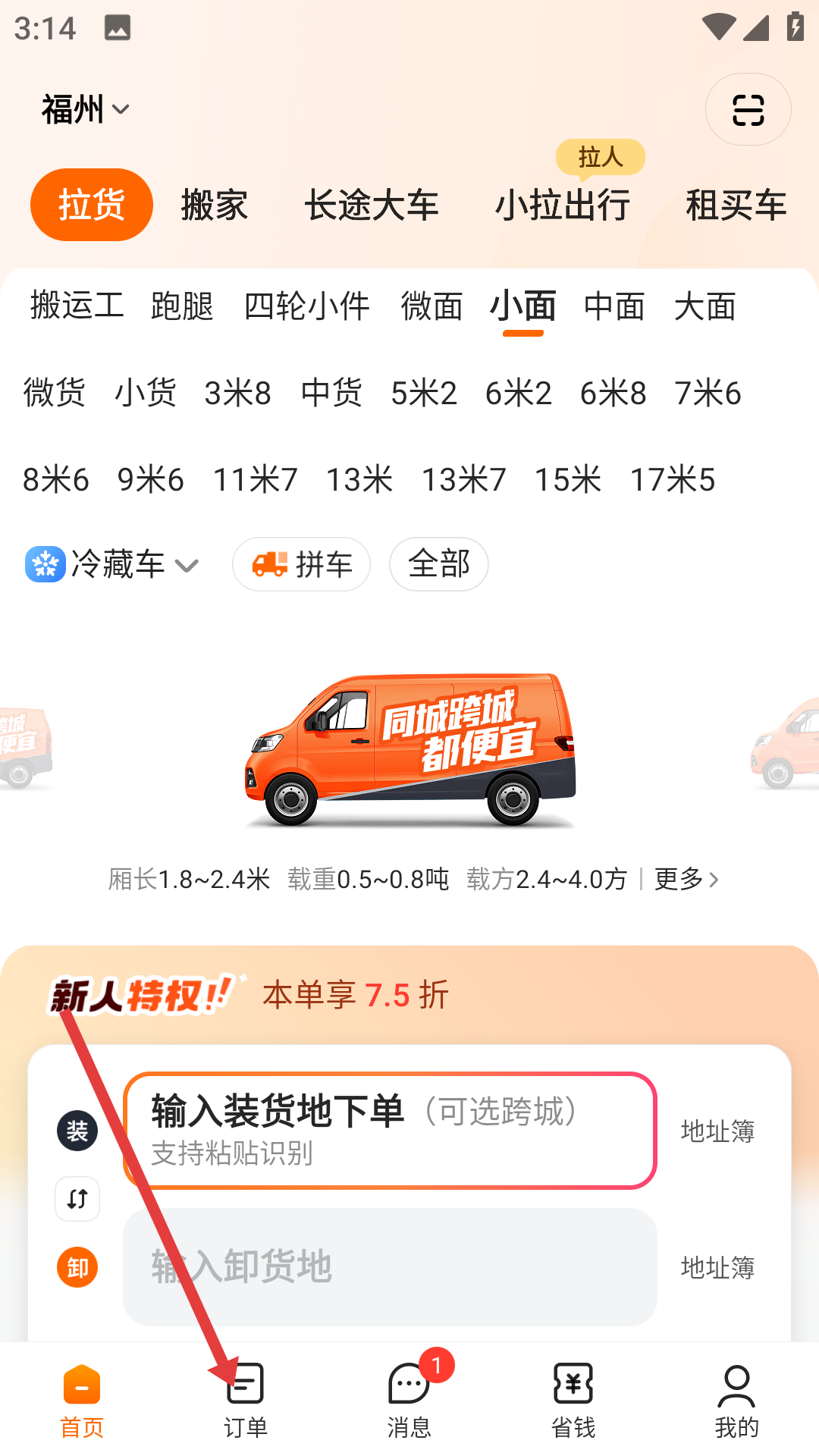This screenshot has width=819, height=1456.
Task: Open the scan icon at top right
Action: tap(748, 110)
